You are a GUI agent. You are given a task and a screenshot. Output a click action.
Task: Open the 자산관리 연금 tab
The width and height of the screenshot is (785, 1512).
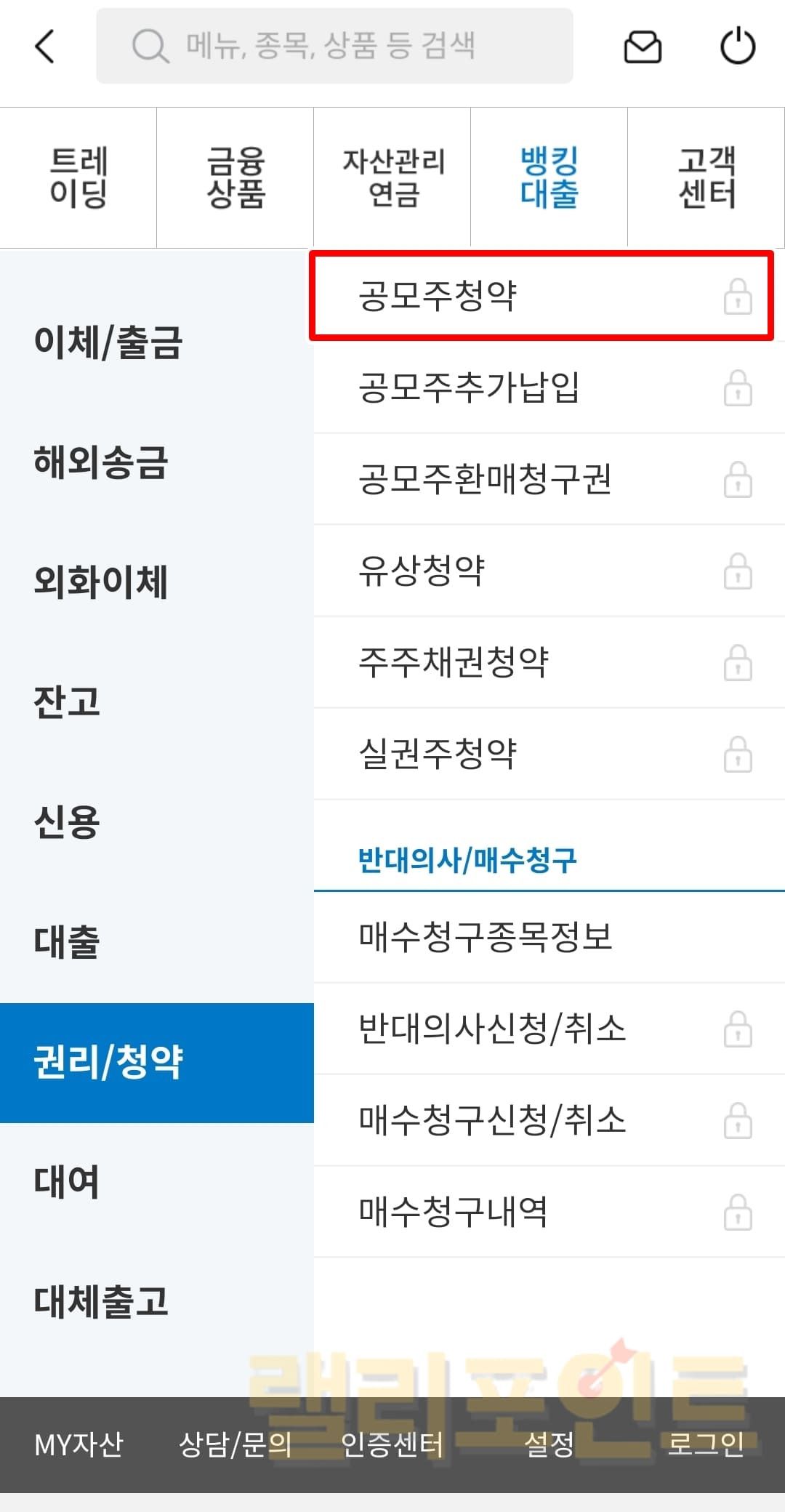(x=392, y=177)
